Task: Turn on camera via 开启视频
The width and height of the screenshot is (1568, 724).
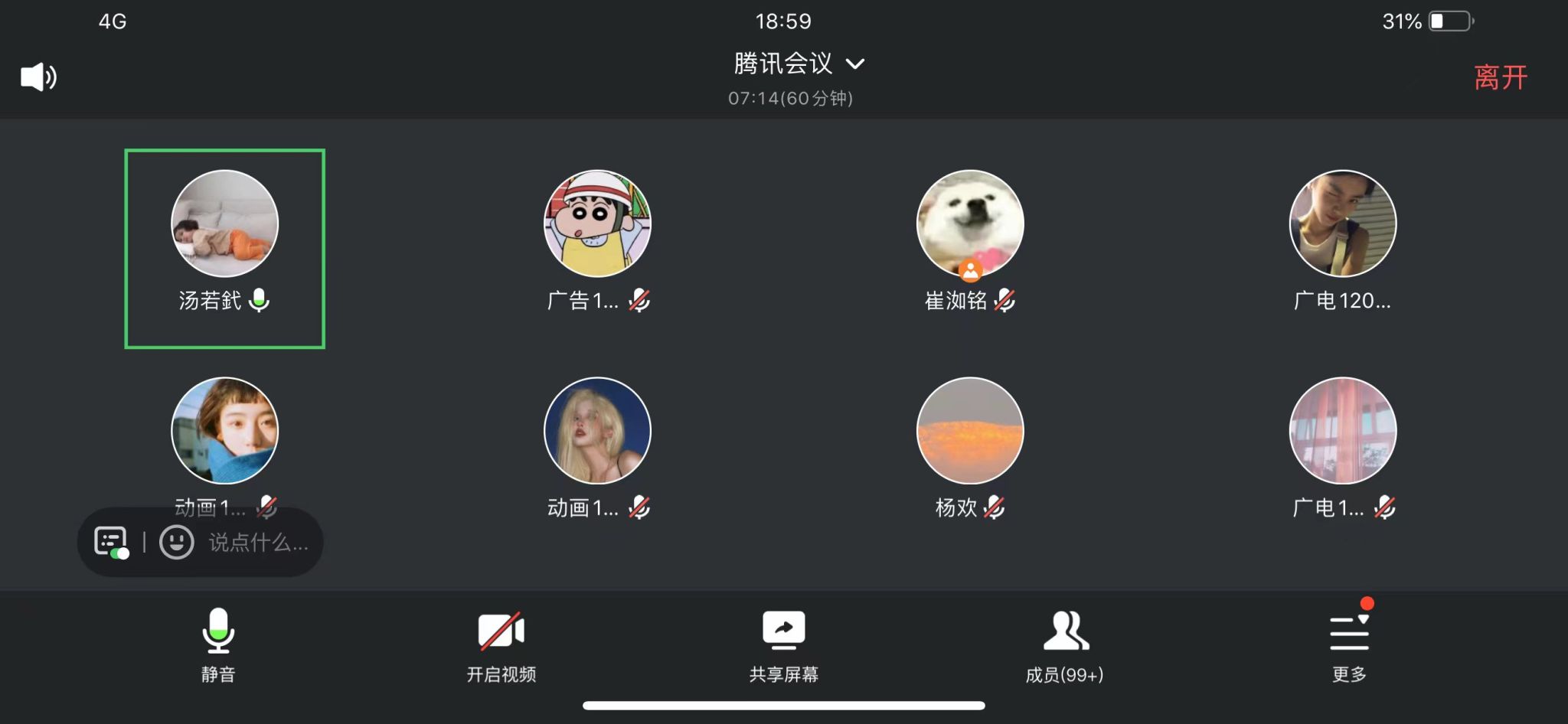Action: (501, 644)
